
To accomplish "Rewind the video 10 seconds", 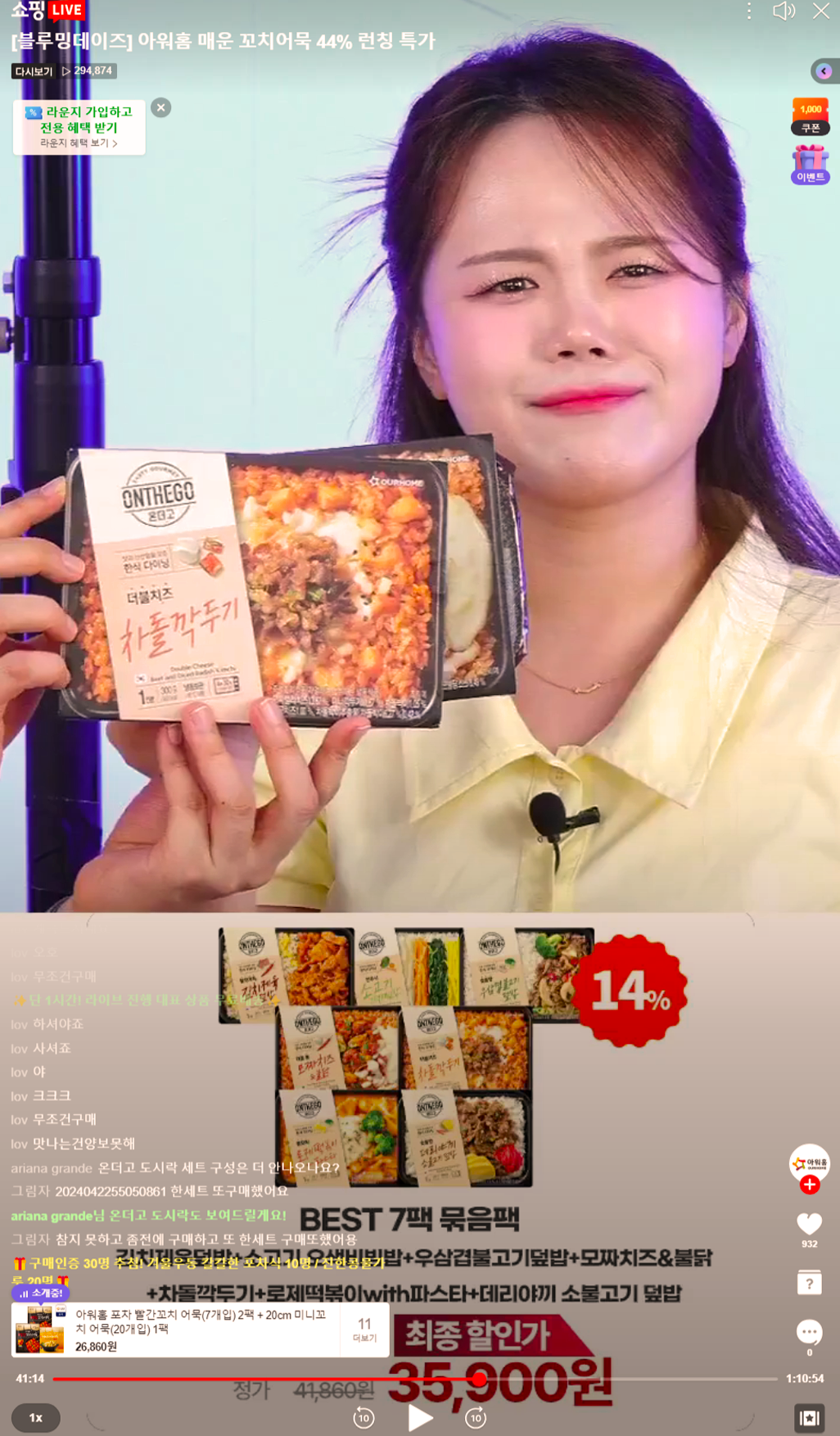I will 364,1417.
